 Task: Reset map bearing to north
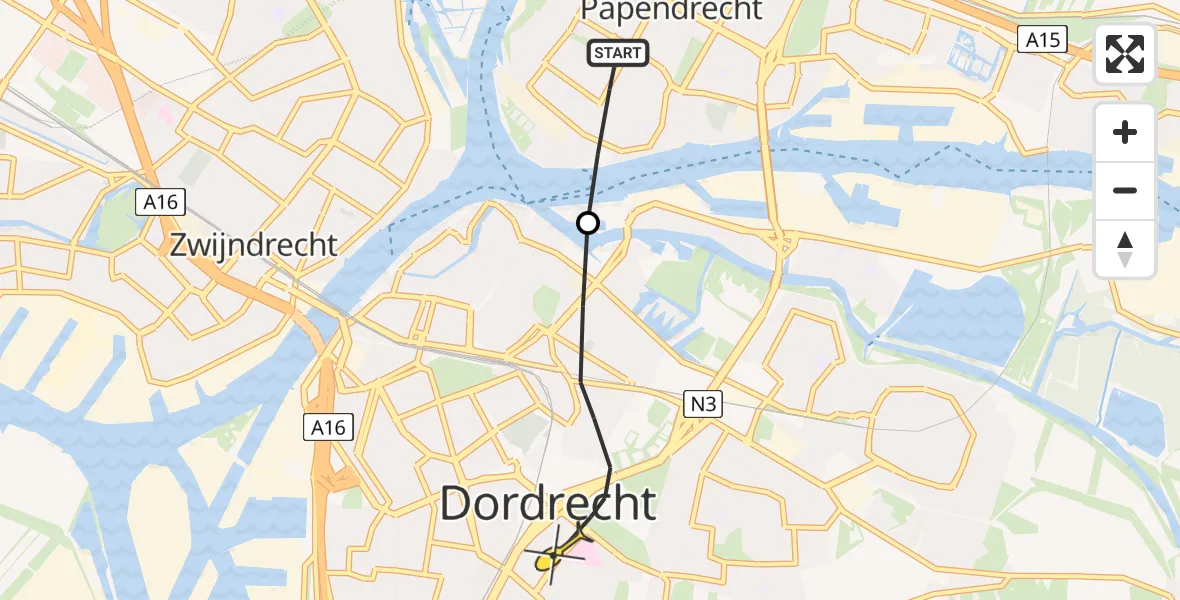(x=1125, y=249)
